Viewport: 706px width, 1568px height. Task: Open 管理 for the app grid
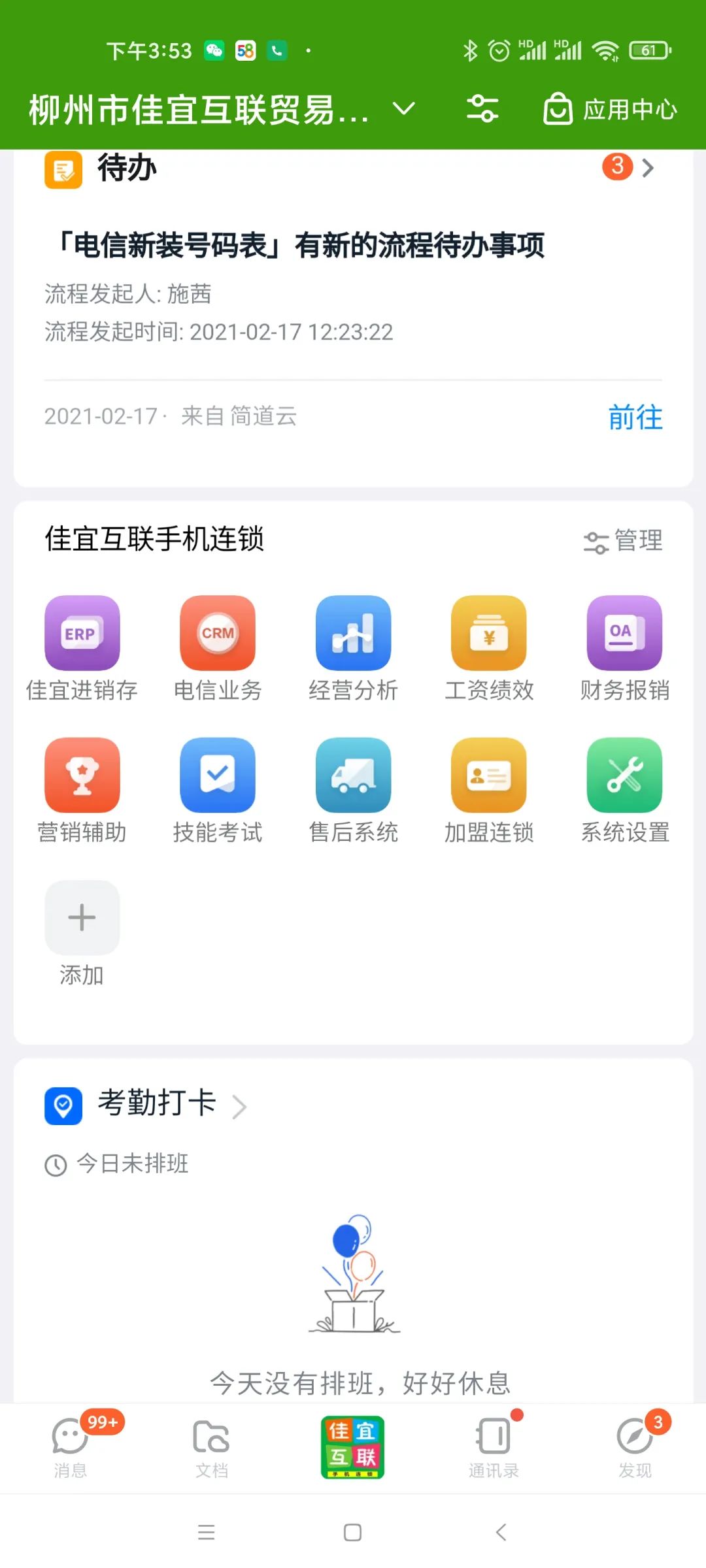pos(623,541)
